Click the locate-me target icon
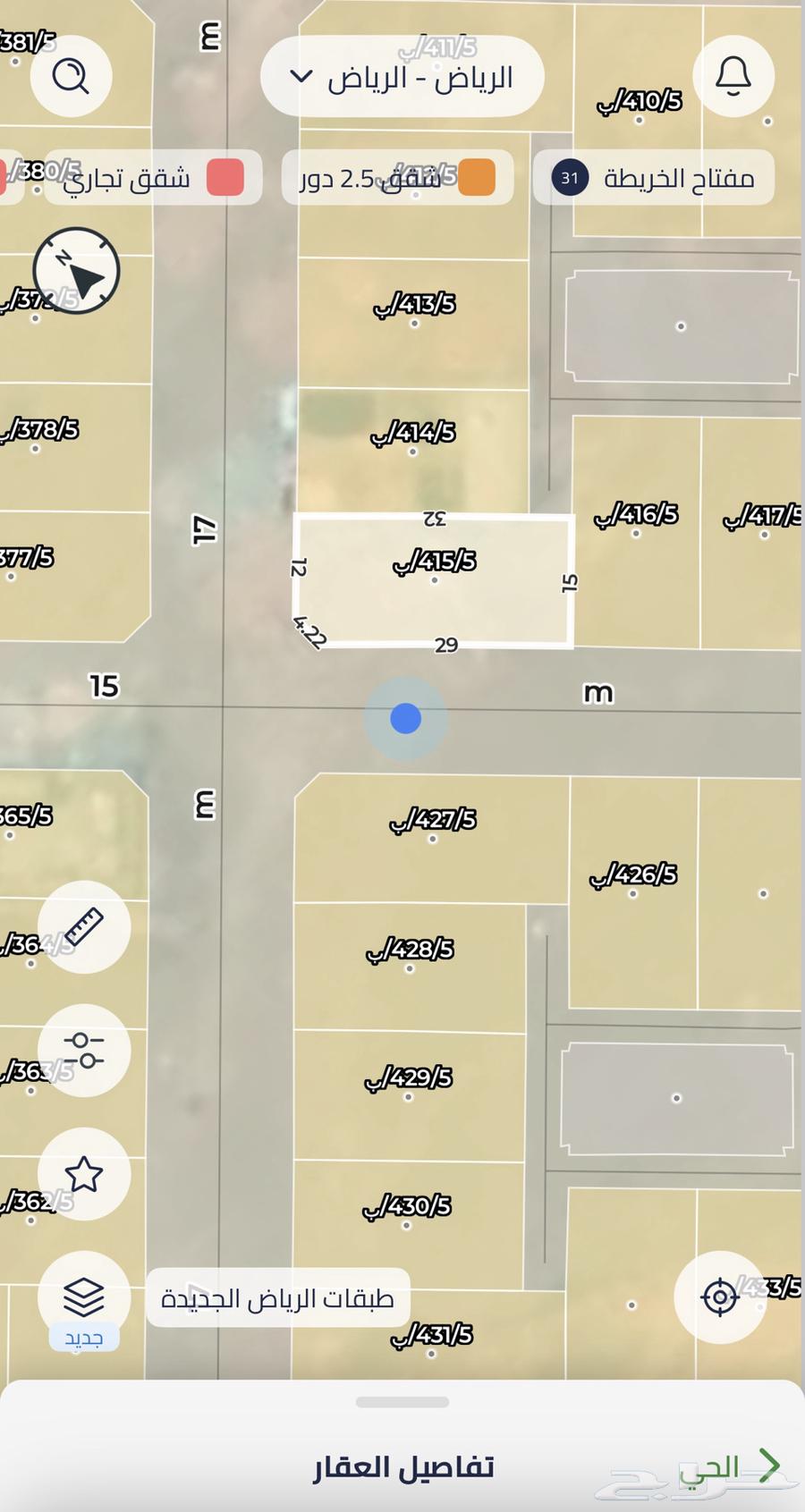 (x=720, y=1298)
